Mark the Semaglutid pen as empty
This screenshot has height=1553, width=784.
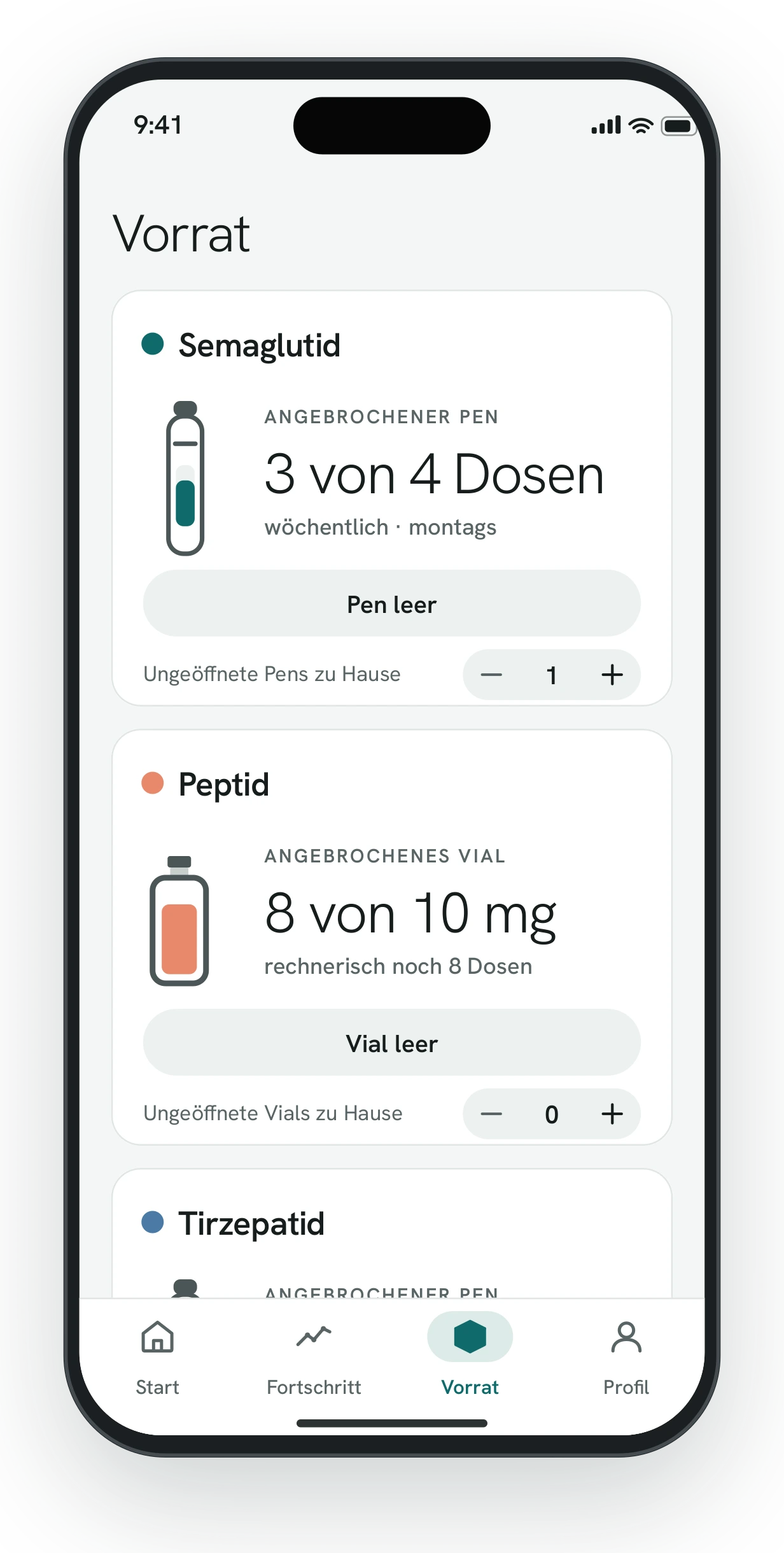[391, 603]
